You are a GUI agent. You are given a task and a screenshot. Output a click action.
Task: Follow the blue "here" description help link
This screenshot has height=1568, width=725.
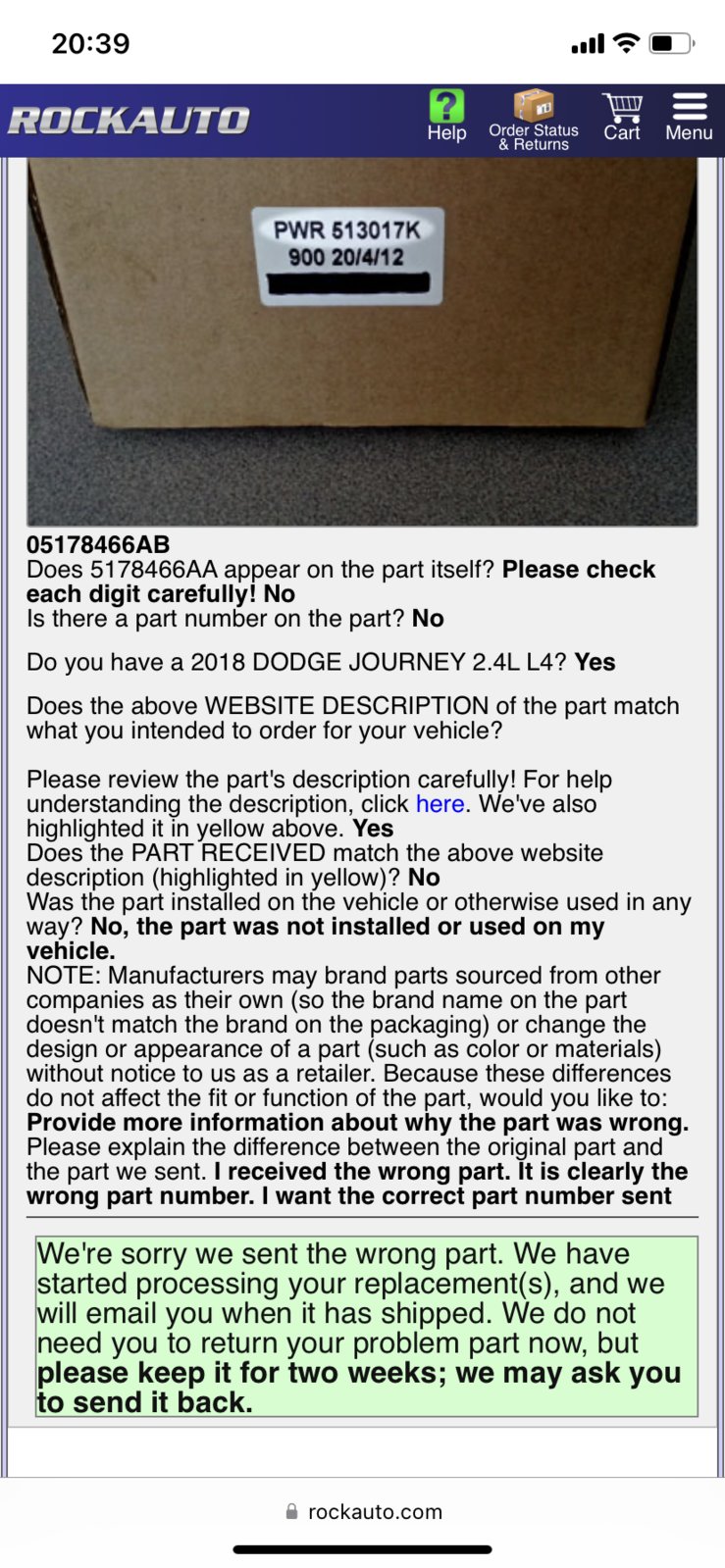click(440, 804)
